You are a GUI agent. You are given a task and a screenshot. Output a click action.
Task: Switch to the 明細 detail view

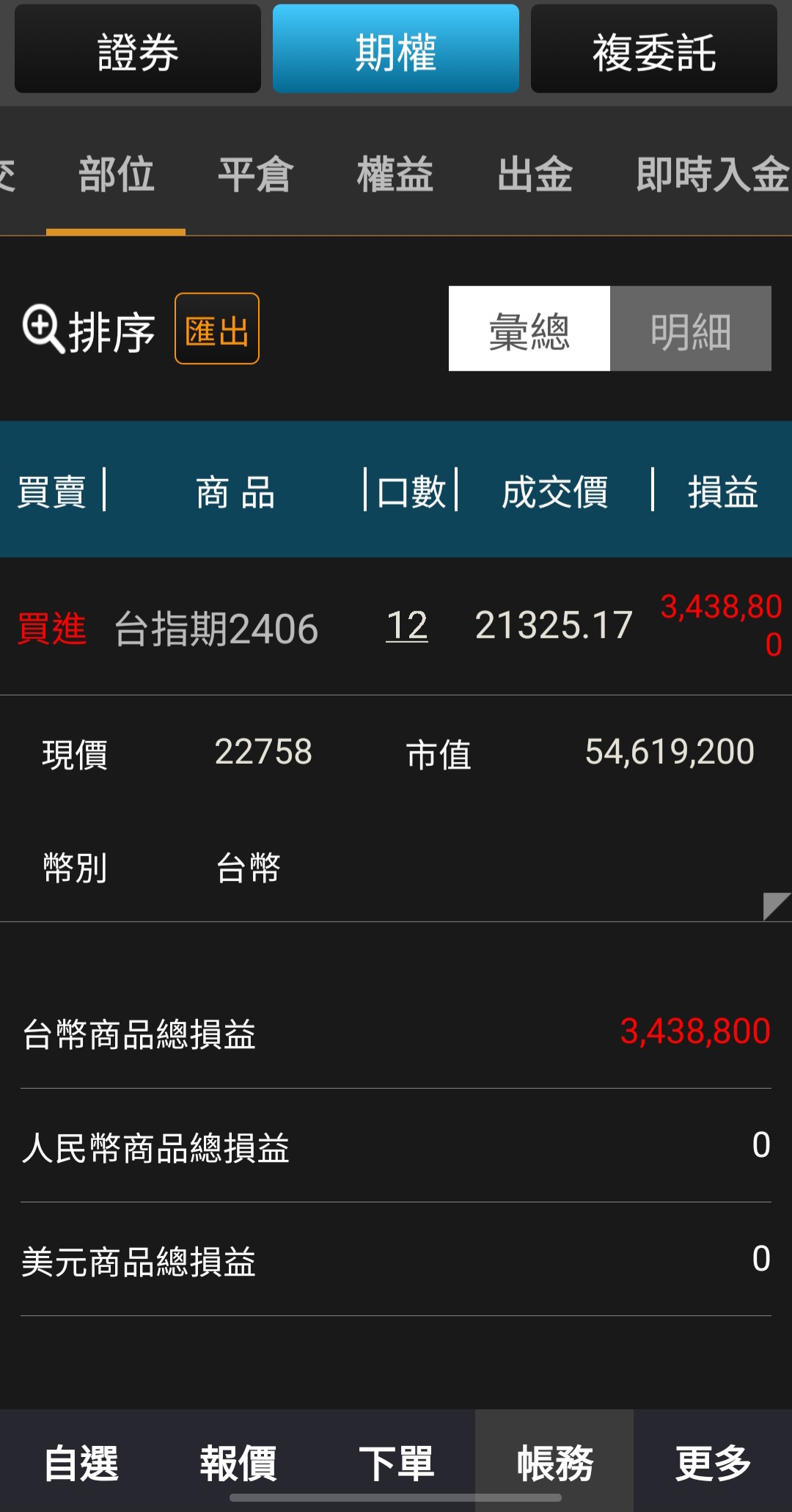click(x=691, y=329)
